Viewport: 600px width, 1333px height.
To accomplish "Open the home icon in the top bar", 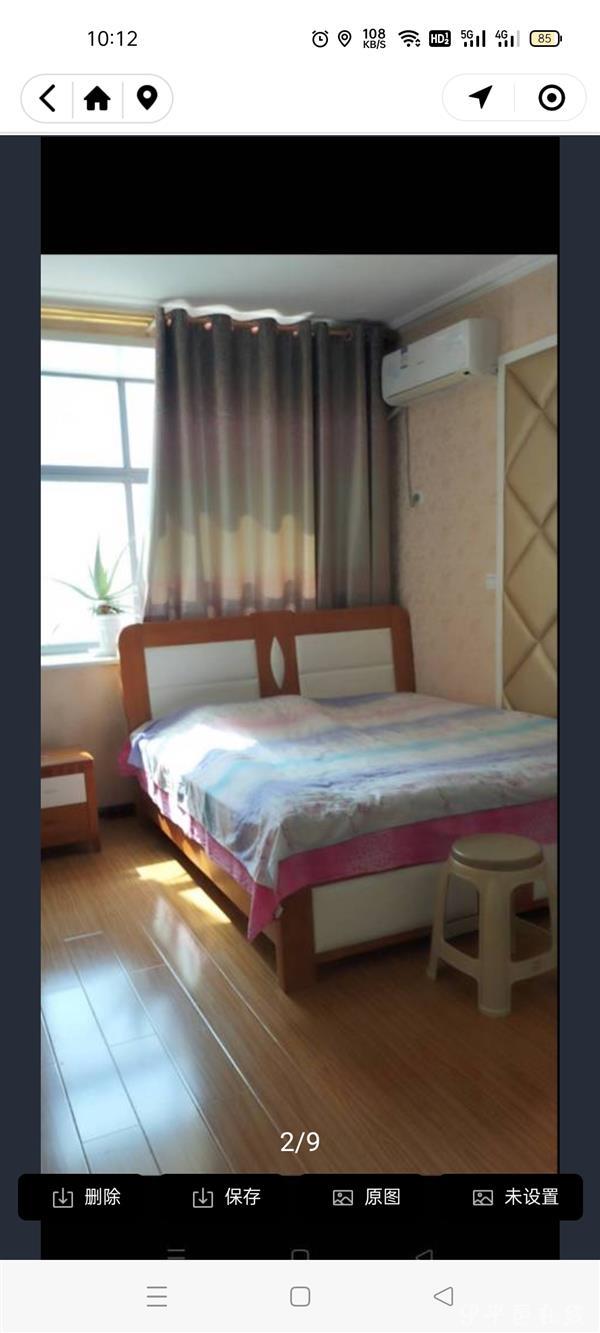I will click(x=97, y=98).
